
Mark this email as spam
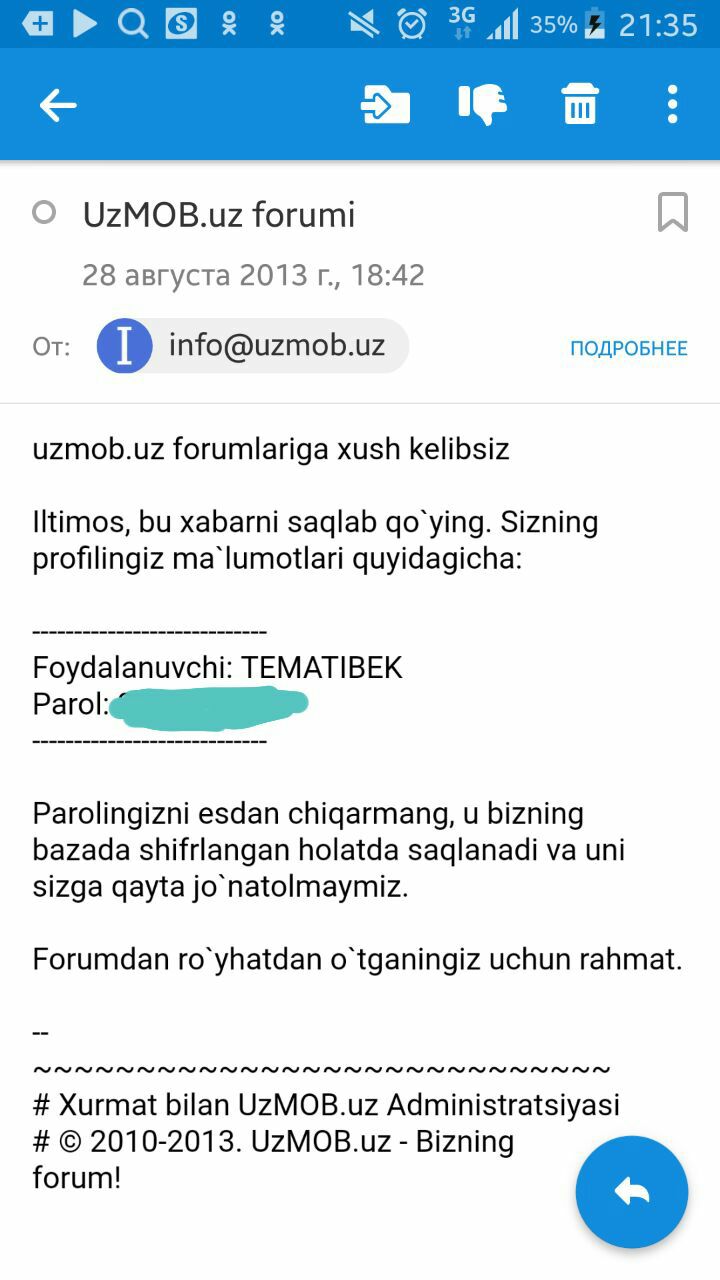483,105
